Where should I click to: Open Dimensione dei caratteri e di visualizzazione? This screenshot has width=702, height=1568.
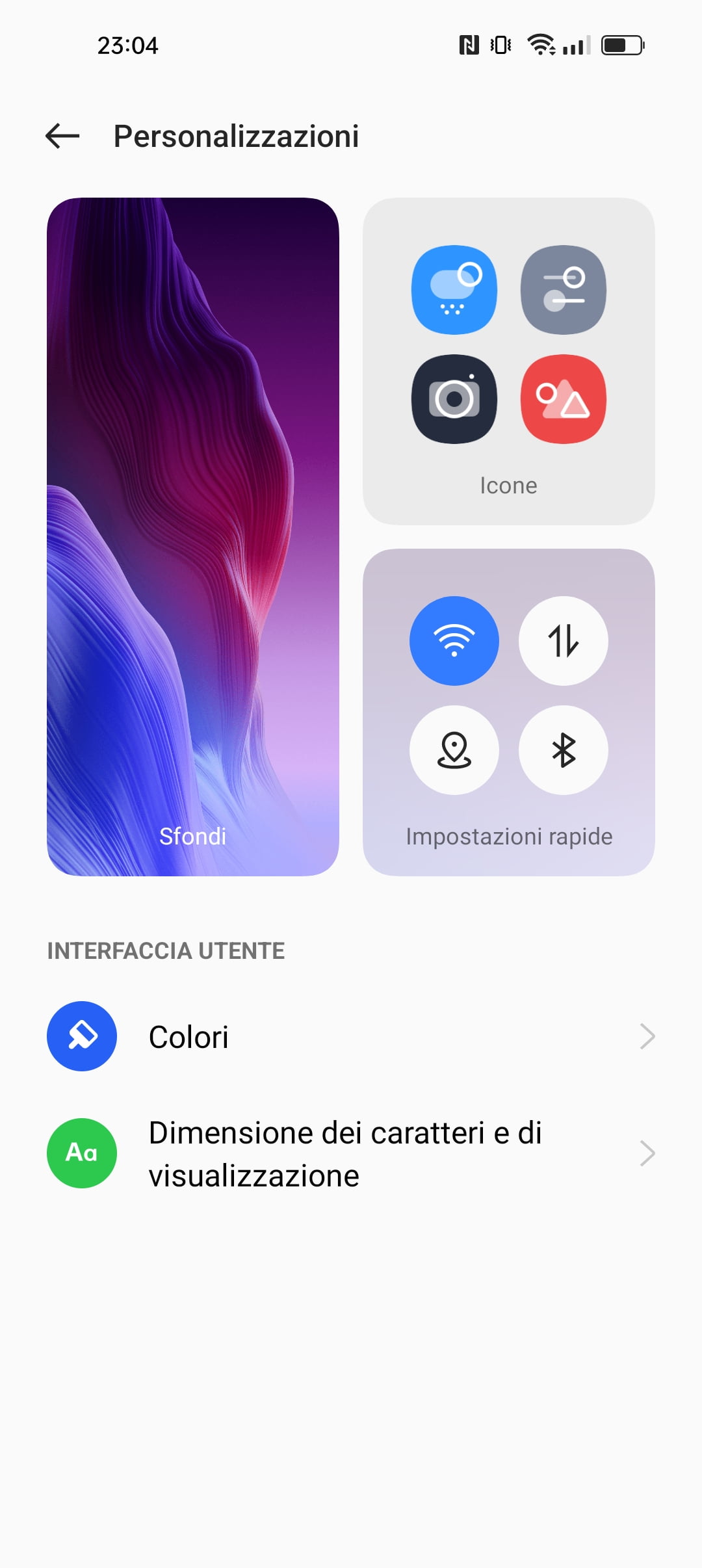point(351,1154)
